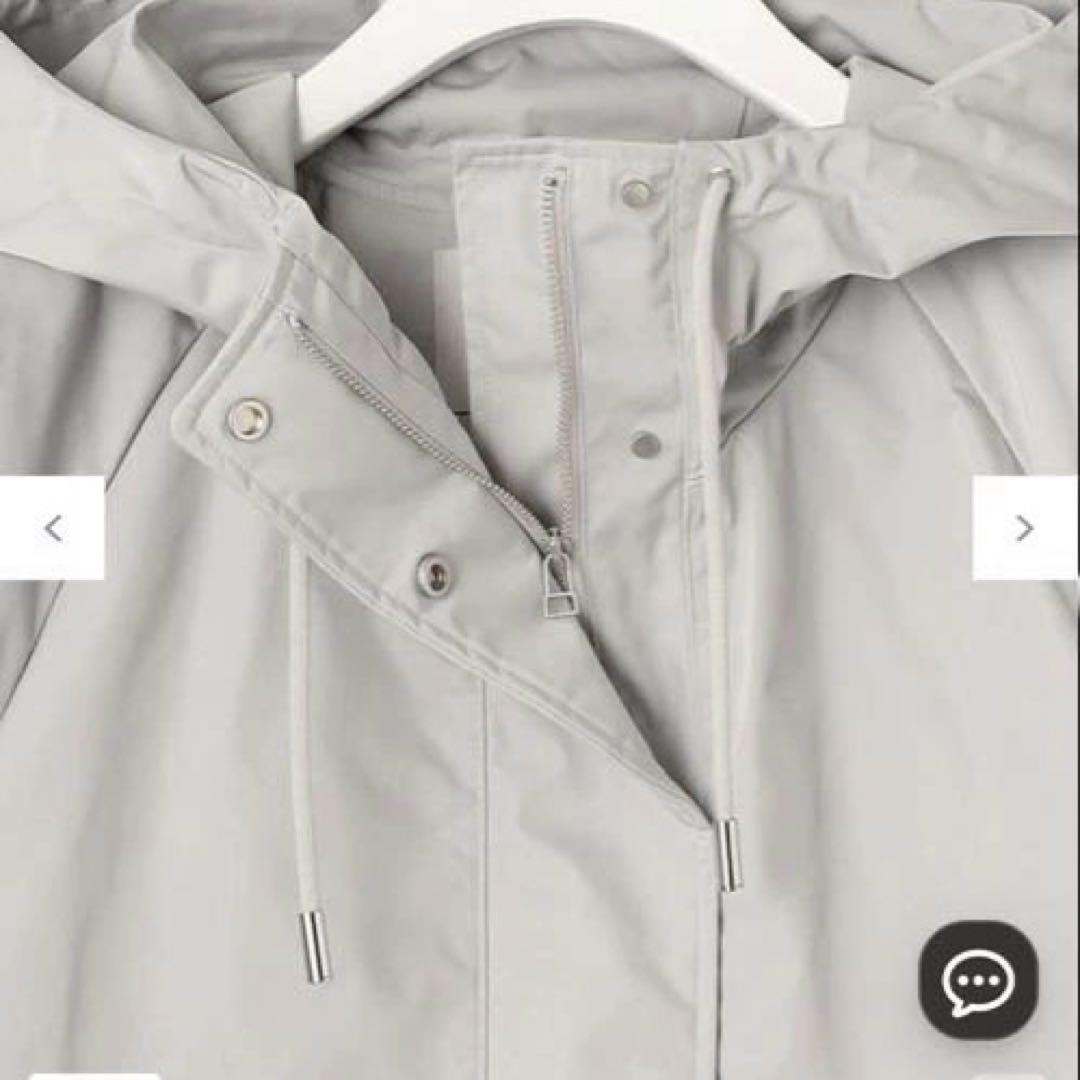The image size is (1080, 1080).
Task: Go to the previous product photo
Action: [52, 528]
